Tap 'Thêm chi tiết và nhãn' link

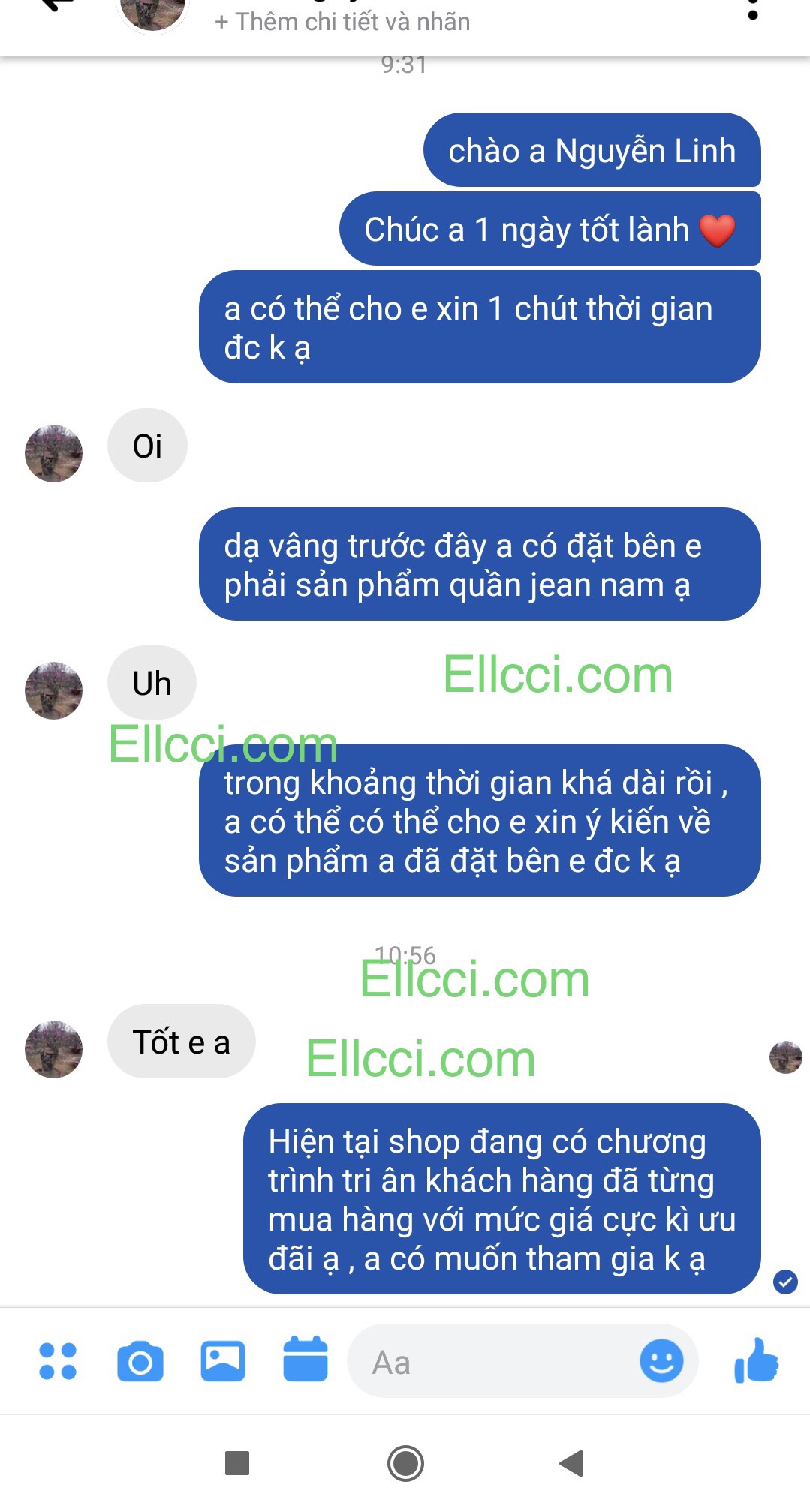point(343,22)
